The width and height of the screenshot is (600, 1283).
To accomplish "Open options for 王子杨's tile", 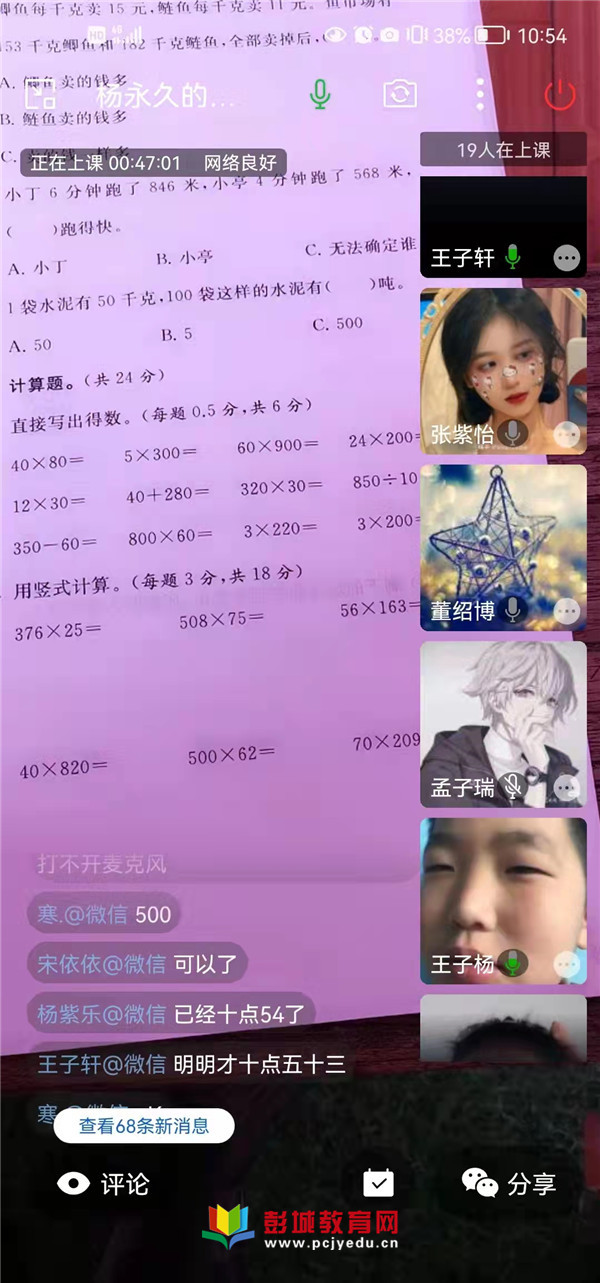I will click(567, 964).
